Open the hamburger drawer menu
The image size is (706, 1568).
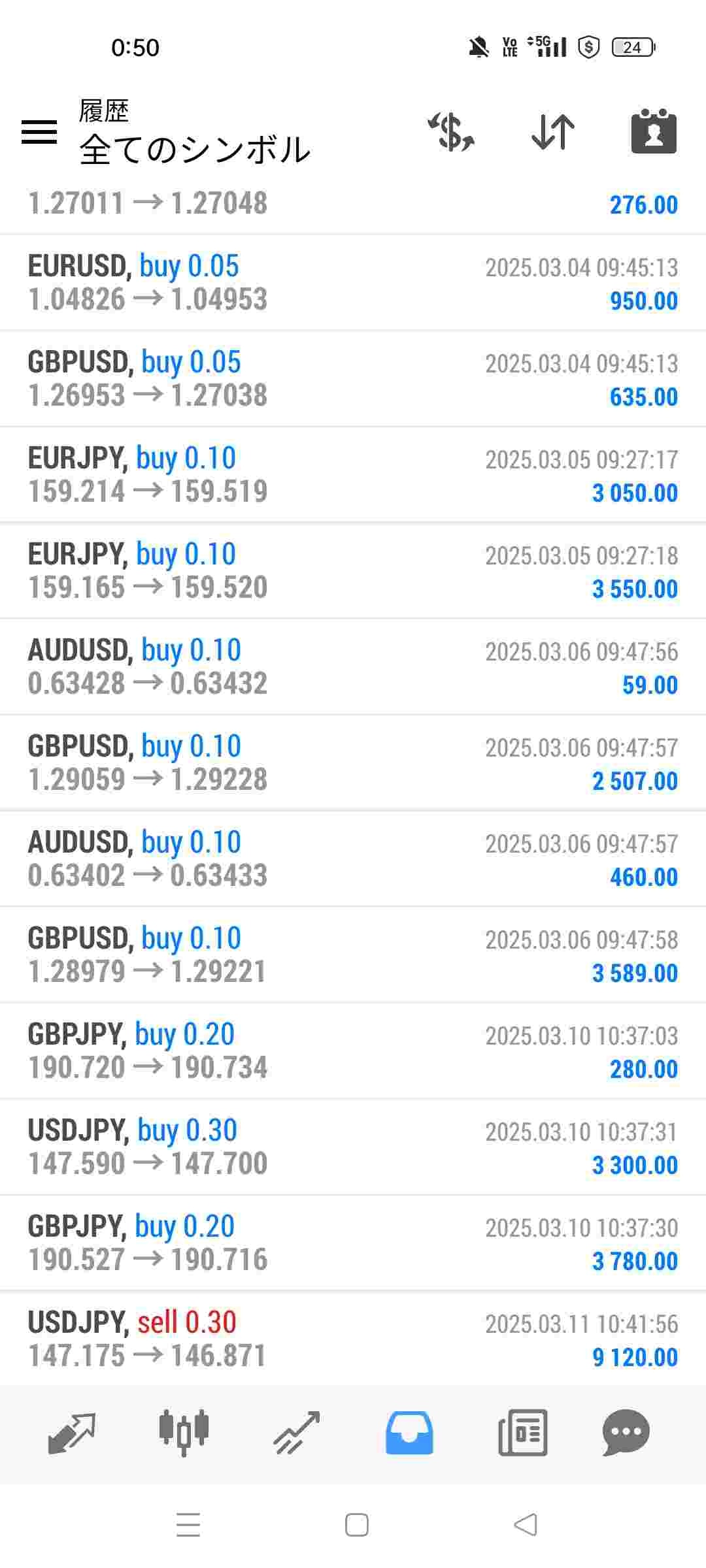39,132
